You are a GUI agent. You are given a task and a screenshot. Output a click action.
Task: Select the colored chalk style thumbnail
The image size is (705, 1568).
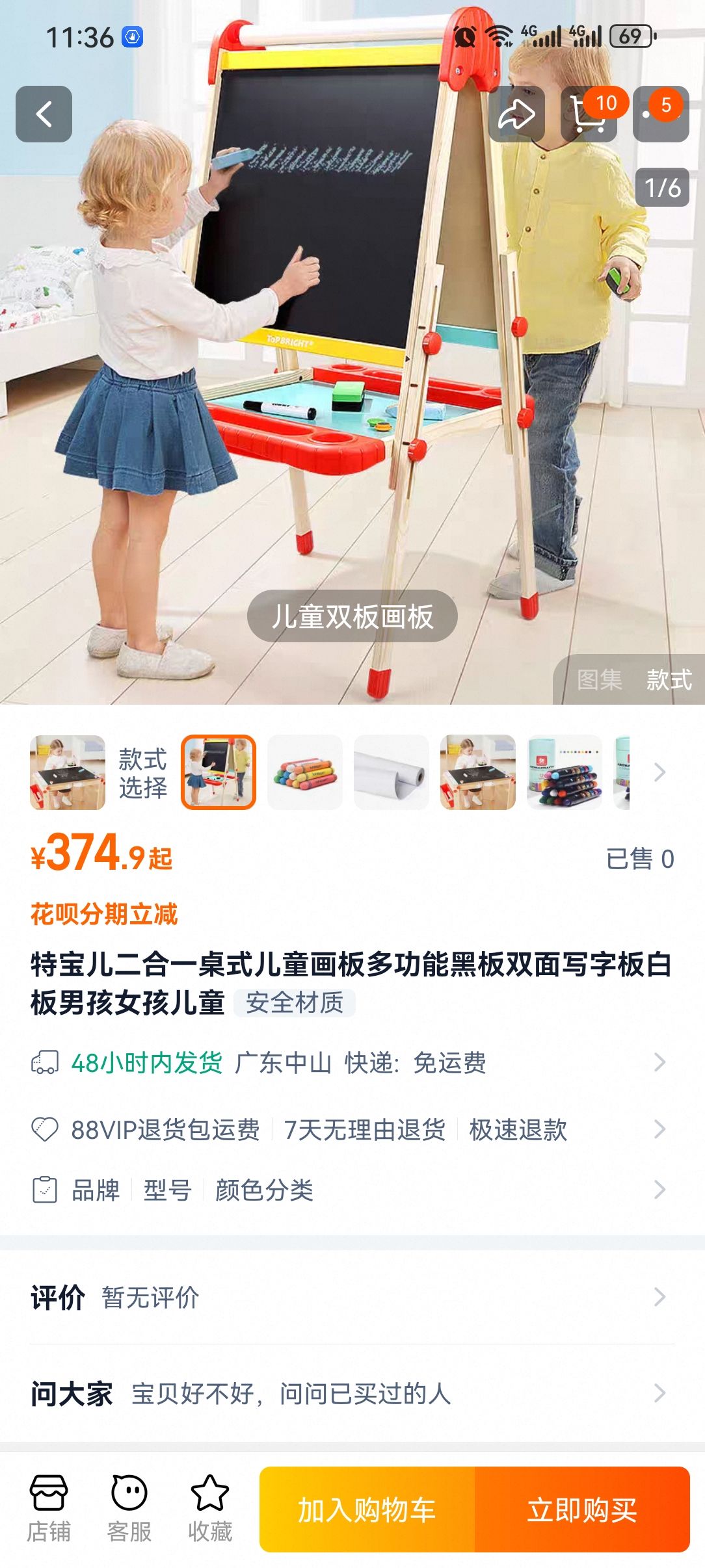coord(305,772)
